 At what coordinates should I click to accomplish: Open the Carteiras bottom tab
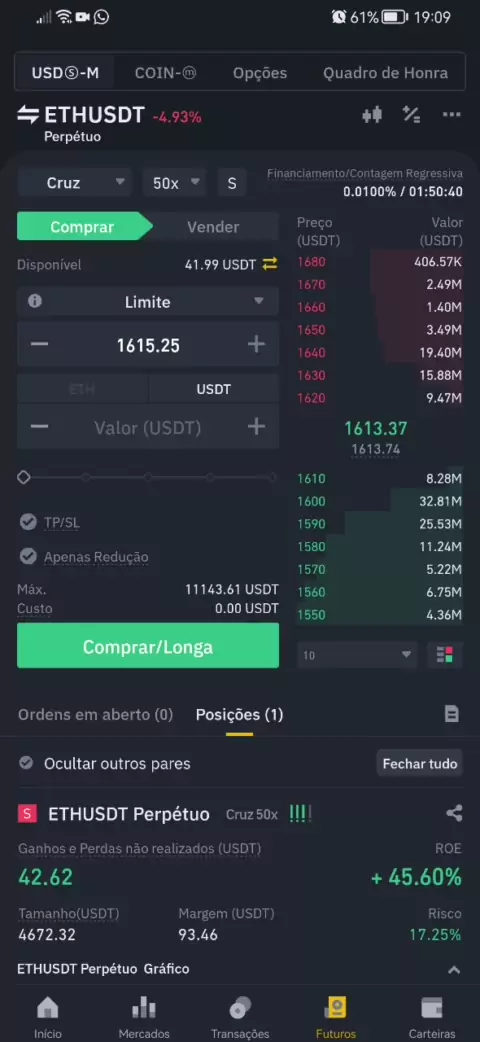(432, 1017)
